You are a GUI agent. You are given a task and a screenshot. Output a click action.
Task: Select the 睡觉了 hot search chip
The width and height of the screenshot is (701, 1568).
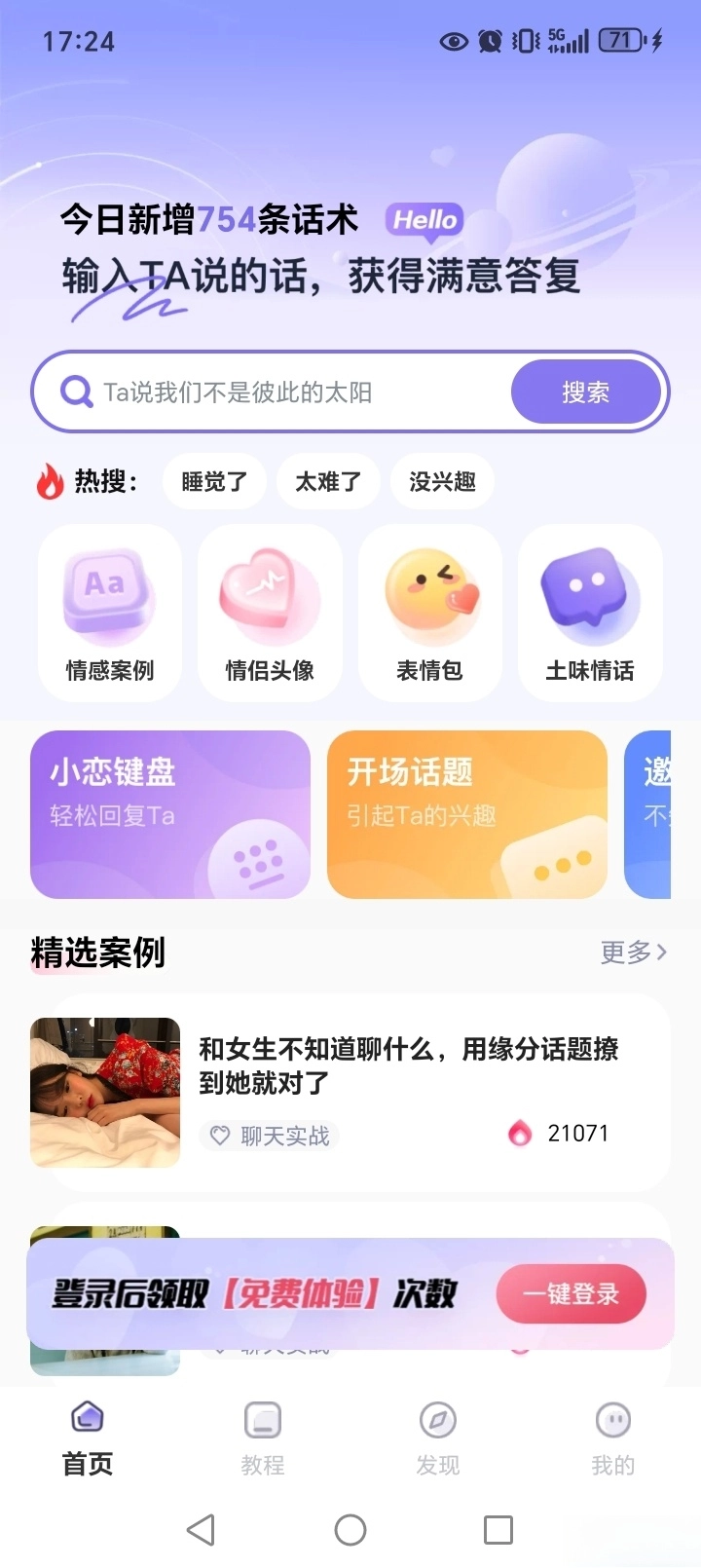pos(214,481)
